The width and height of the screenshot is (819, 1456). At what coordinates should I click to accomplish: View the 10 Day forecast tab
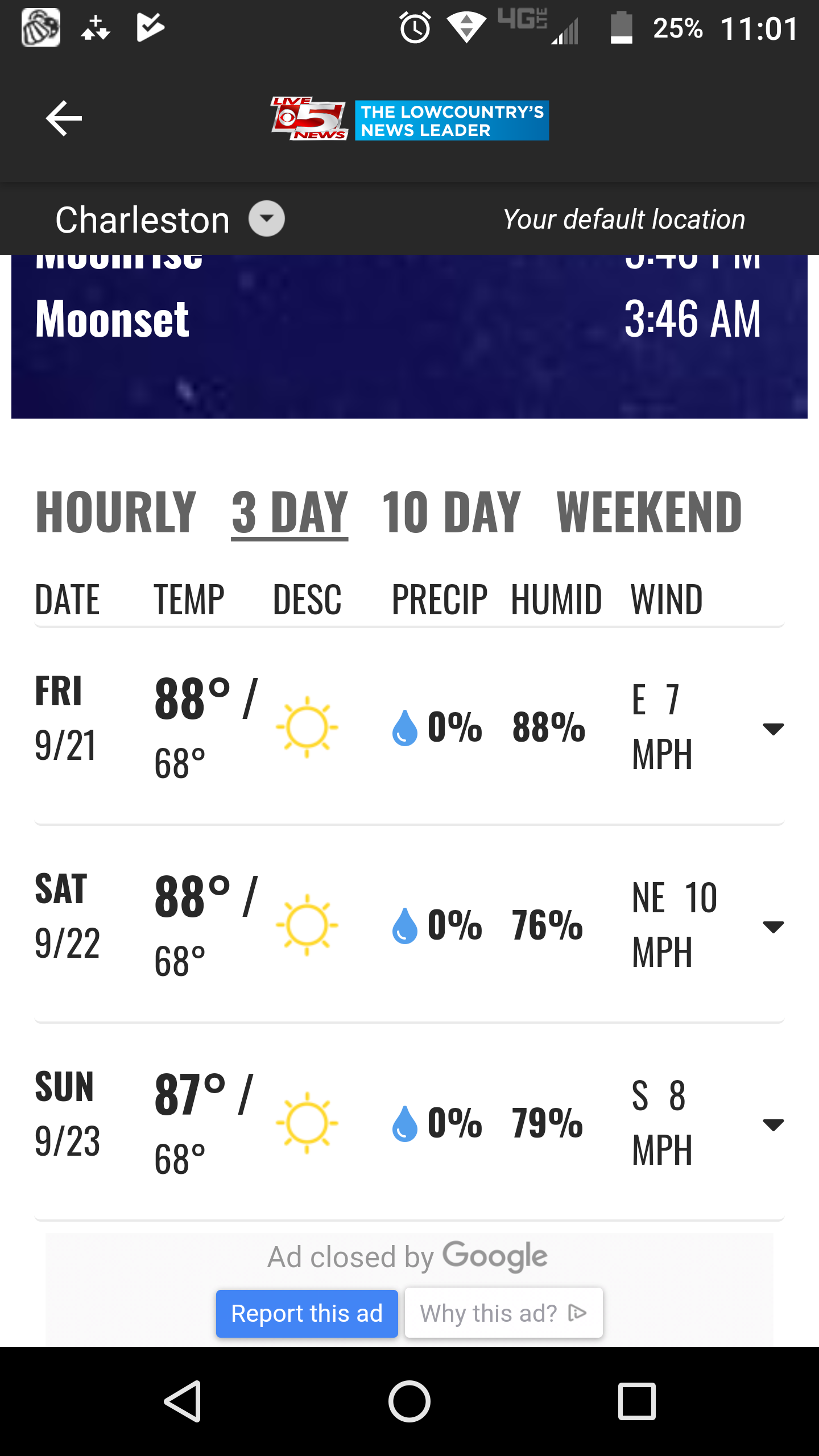[x=451, y=512]
